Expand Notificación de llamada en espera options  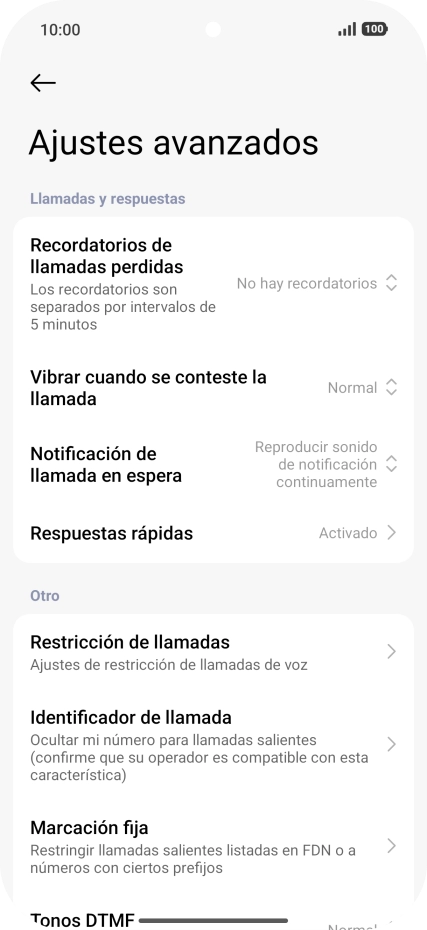214,464
